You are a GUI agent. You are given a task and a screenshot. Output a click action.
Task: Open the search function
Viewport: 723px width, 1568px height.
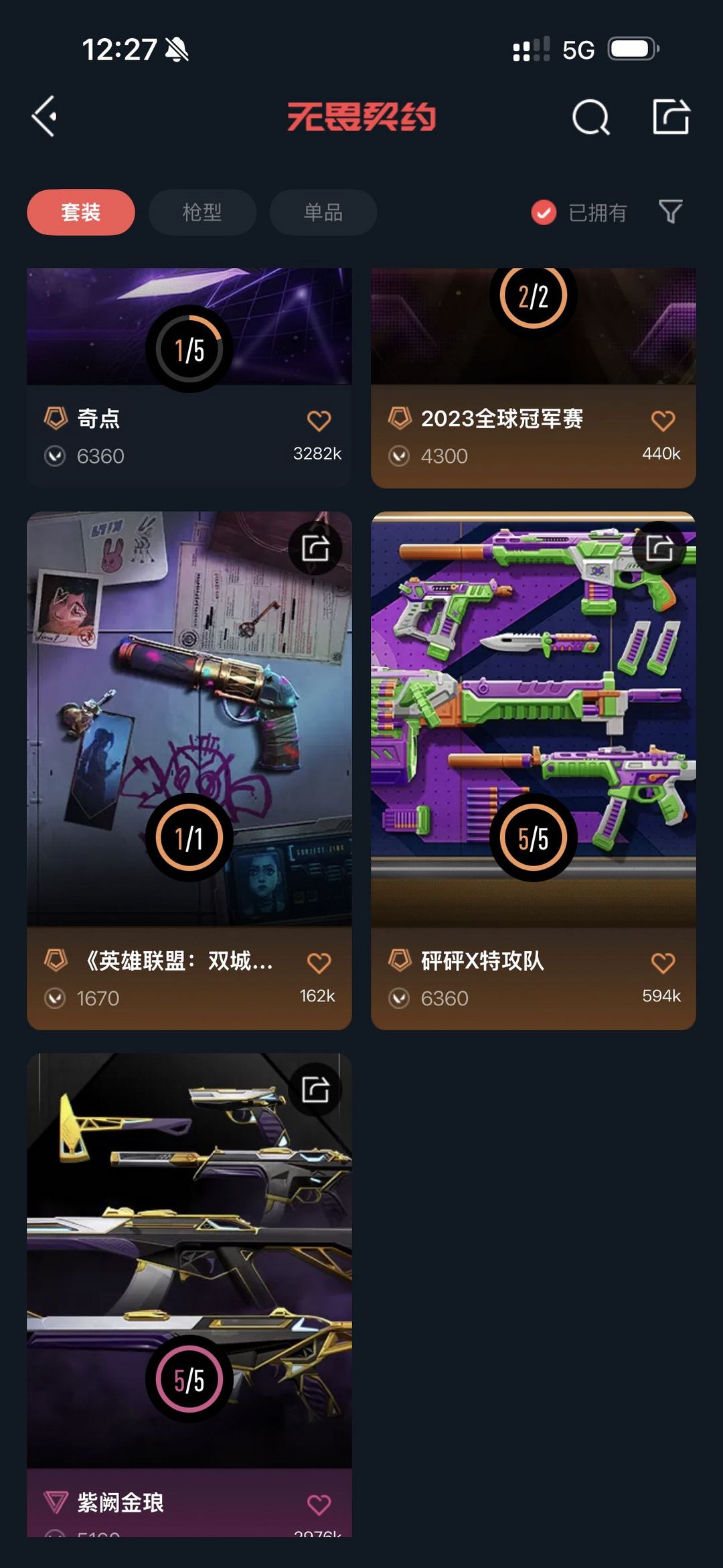pos(592,118)
